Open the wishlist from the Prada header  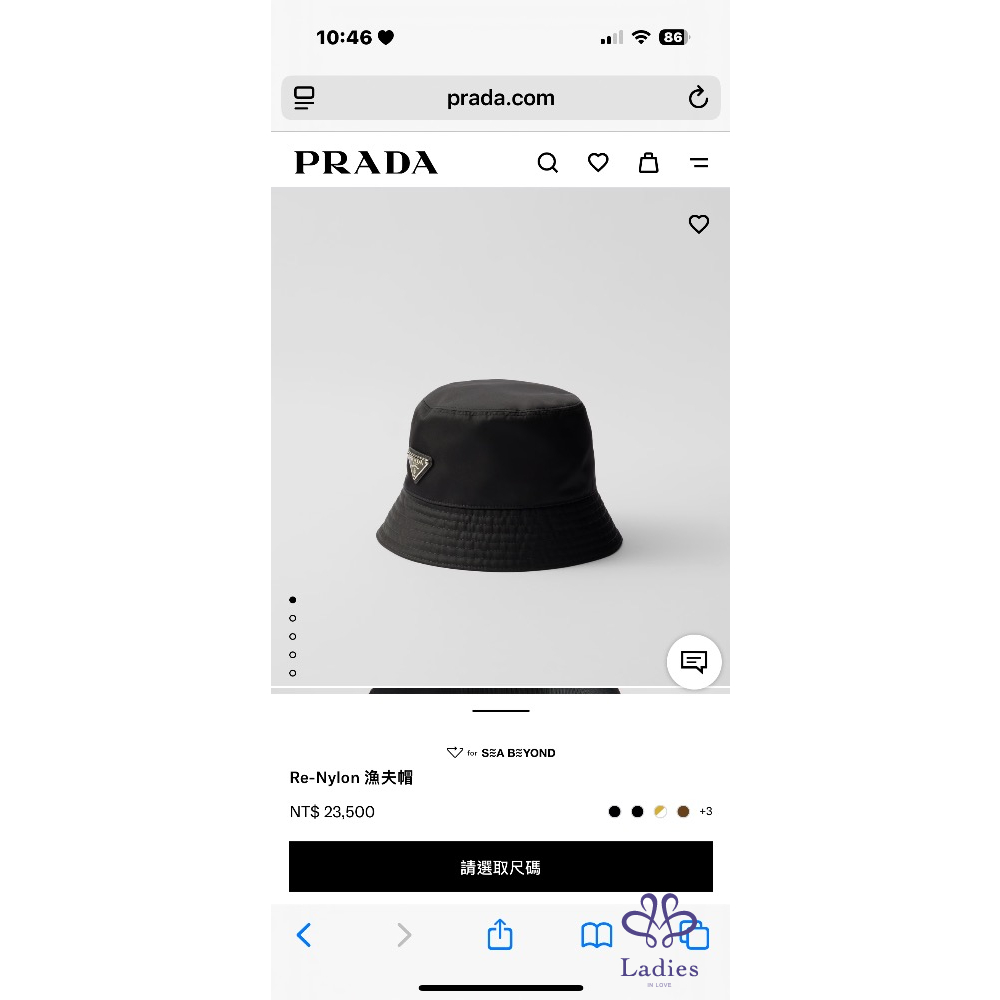598,163
